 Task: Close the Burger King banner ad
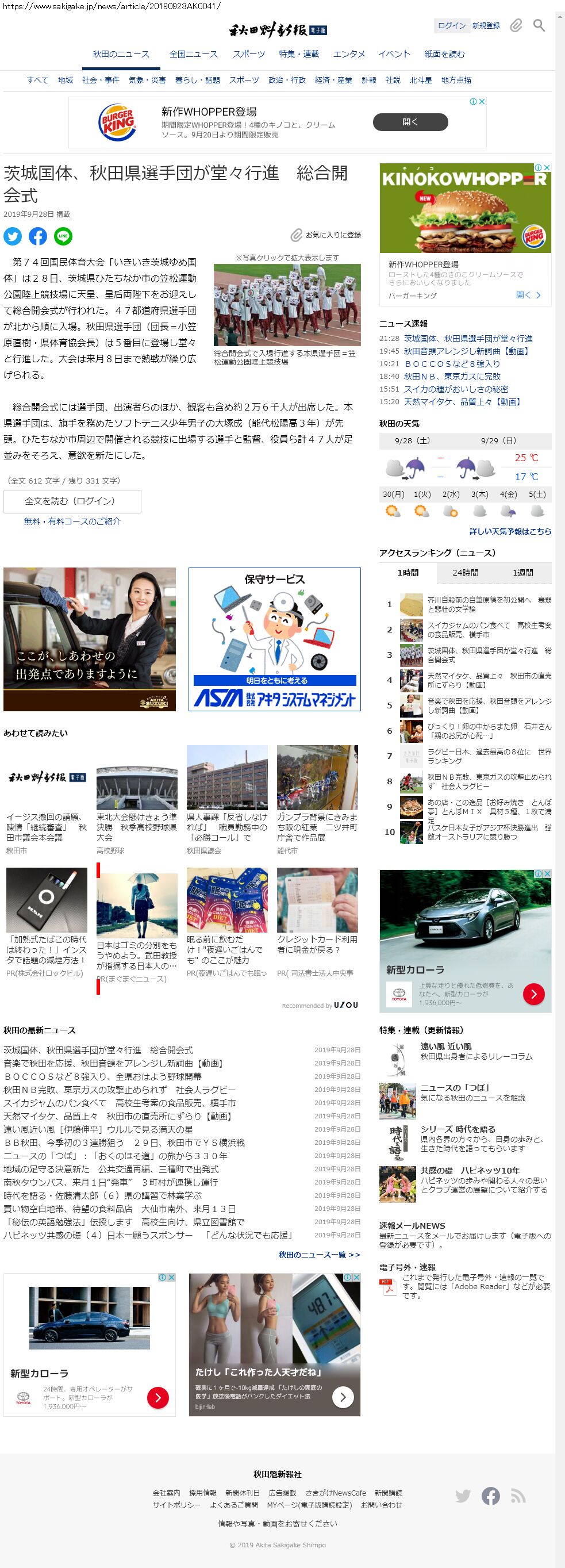(x=482, y=102)
